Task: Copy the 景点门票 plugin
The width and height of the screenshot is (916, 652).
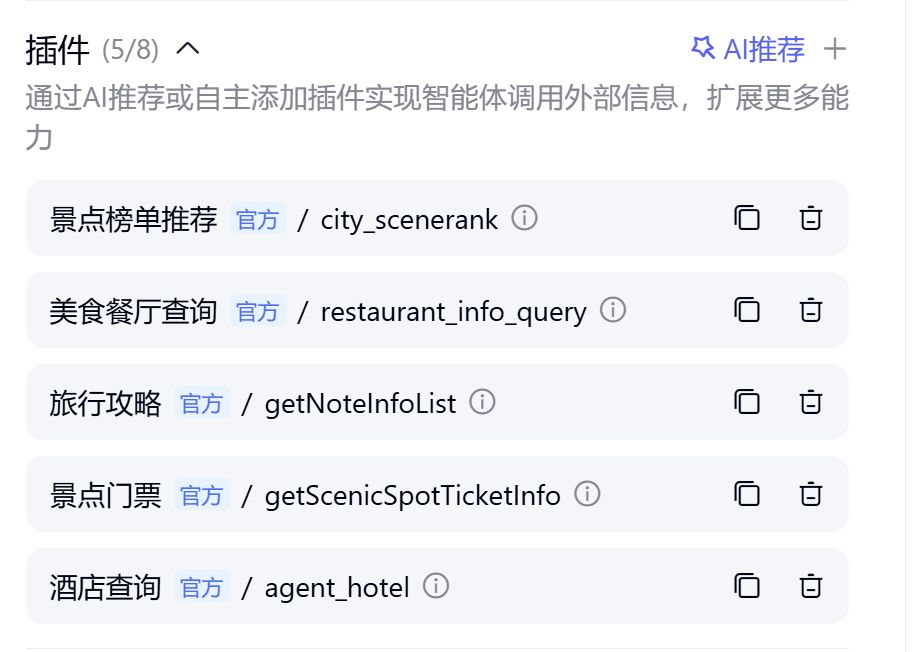Action: click(x=747, y=494)
